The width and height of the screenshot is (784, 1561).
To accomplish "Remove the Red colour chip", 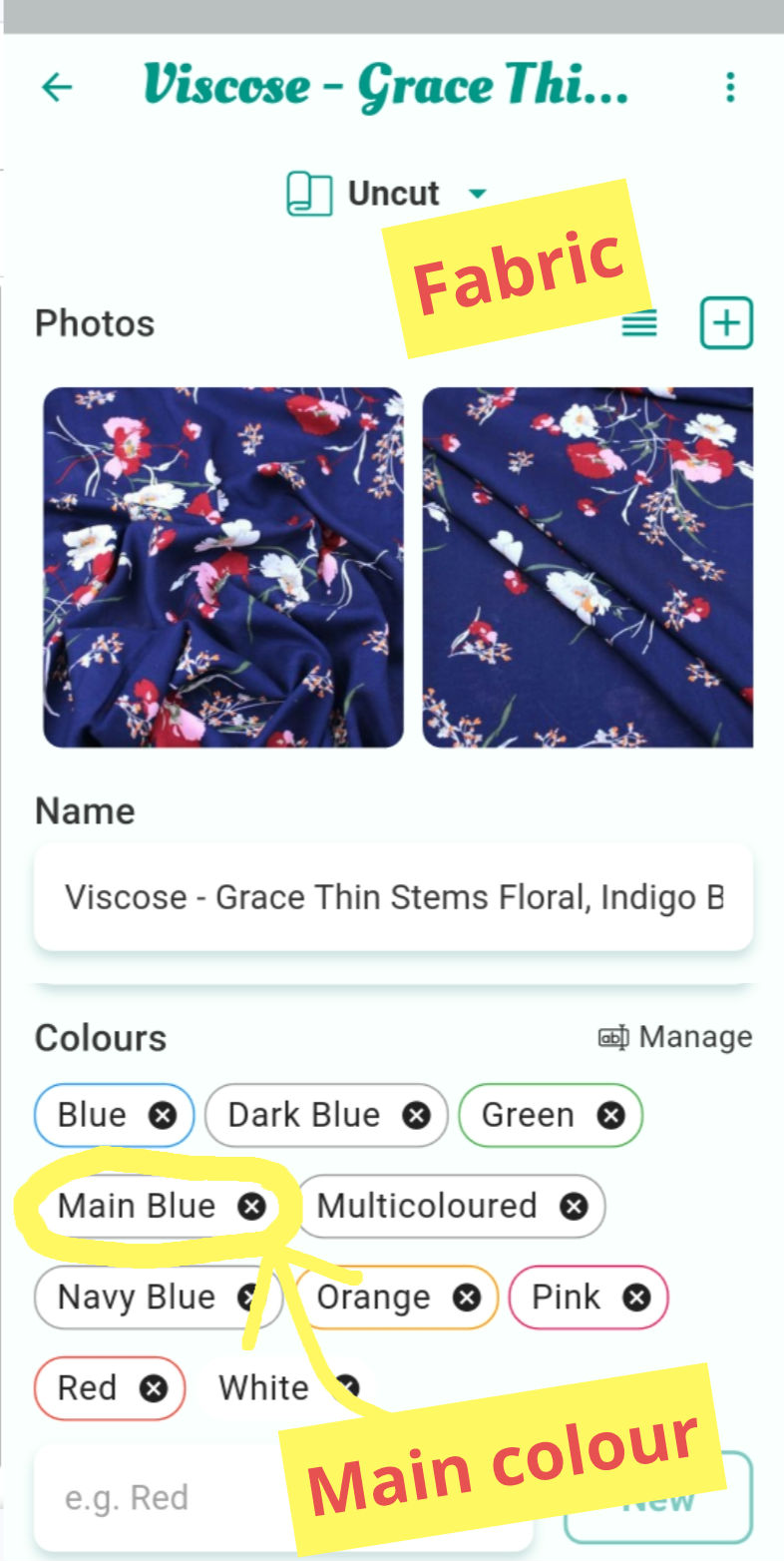I will pos(153,1388).
